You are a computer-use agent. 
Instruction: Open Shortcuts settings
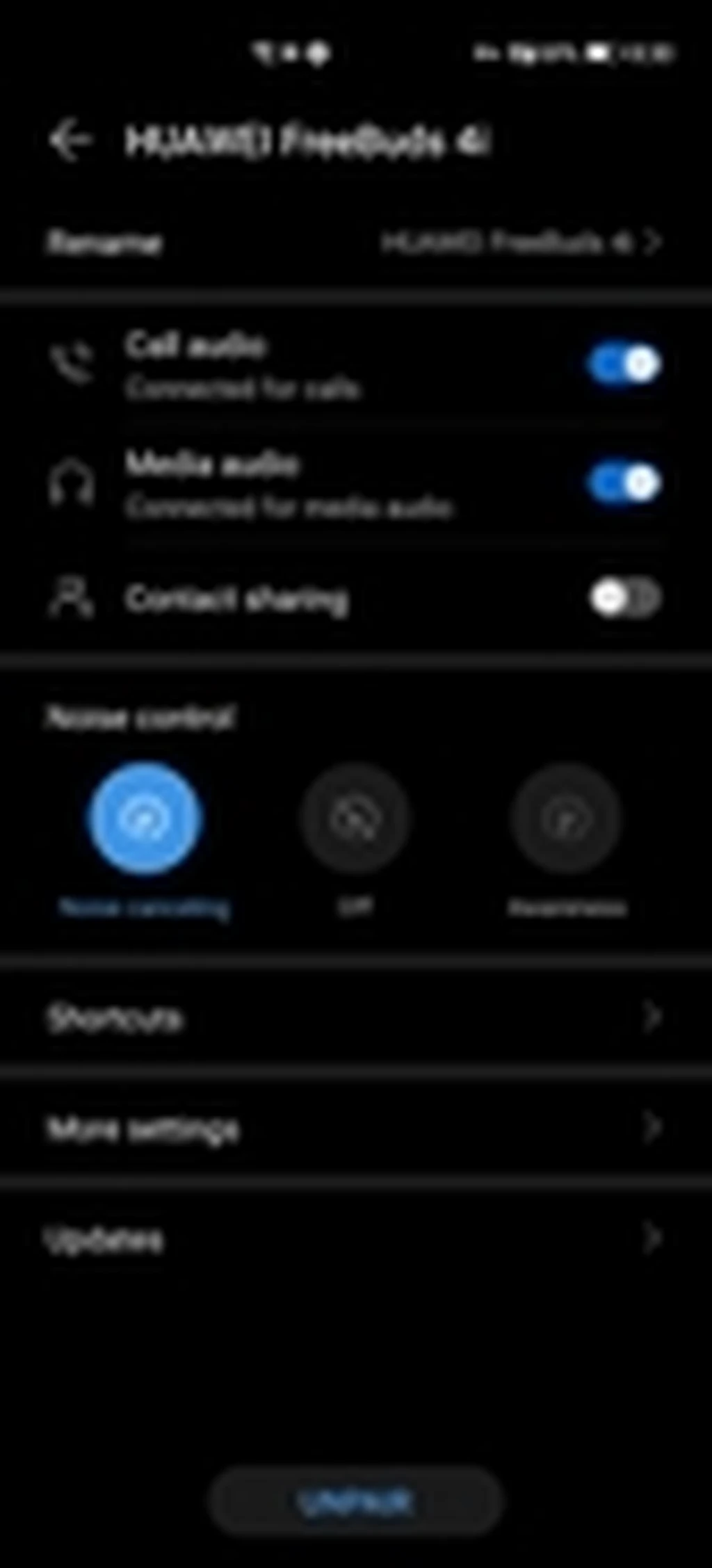click(x=355, y=1018)
